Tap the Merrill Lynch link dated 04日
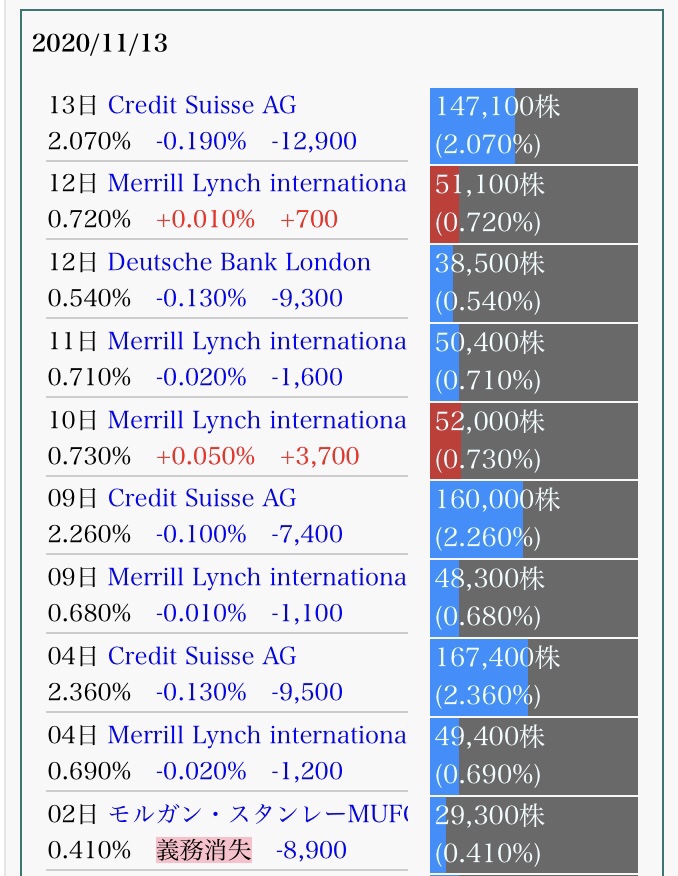The height and width of the screenshot is (876, 678). point(257,736)
